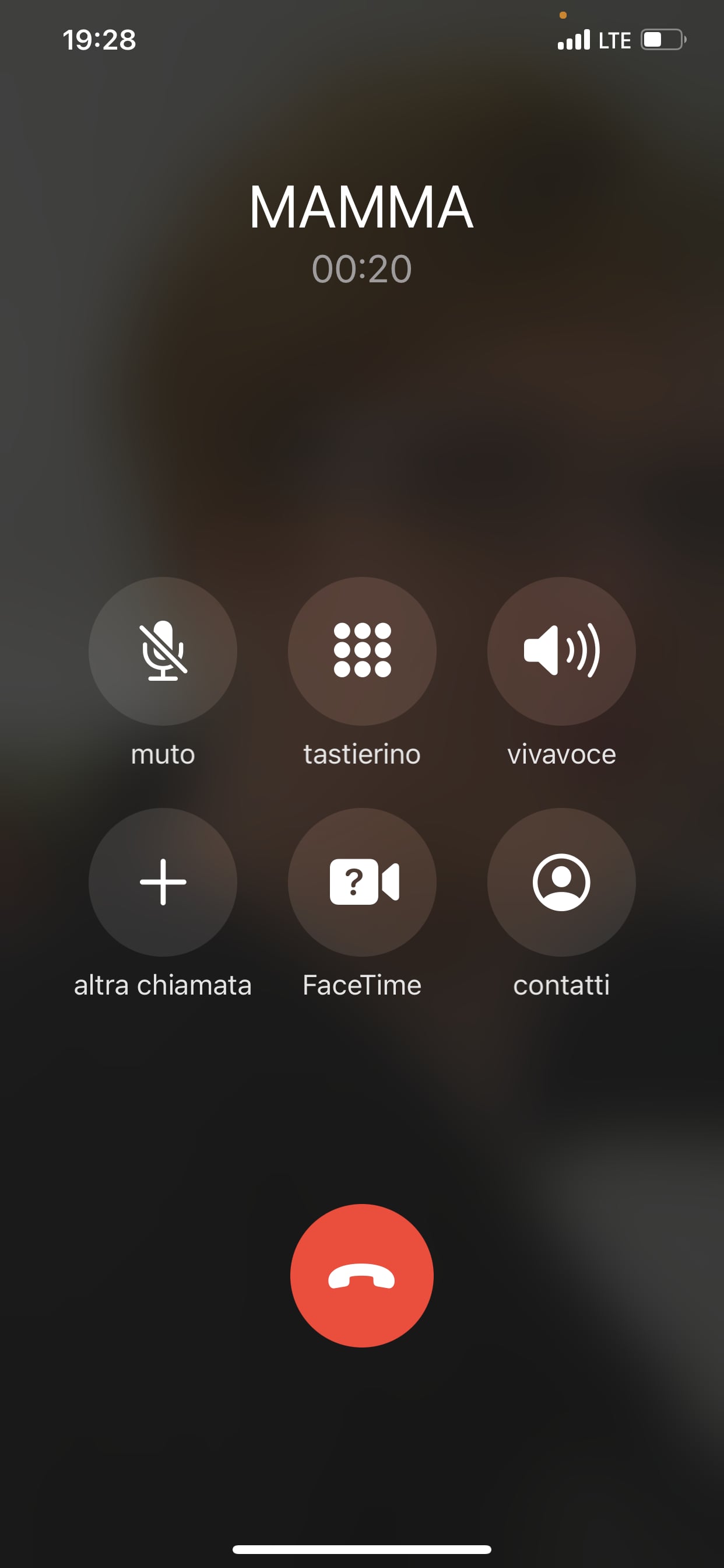
Task: Turn on vivavoce speaker
Action: [x=561, y=650]
